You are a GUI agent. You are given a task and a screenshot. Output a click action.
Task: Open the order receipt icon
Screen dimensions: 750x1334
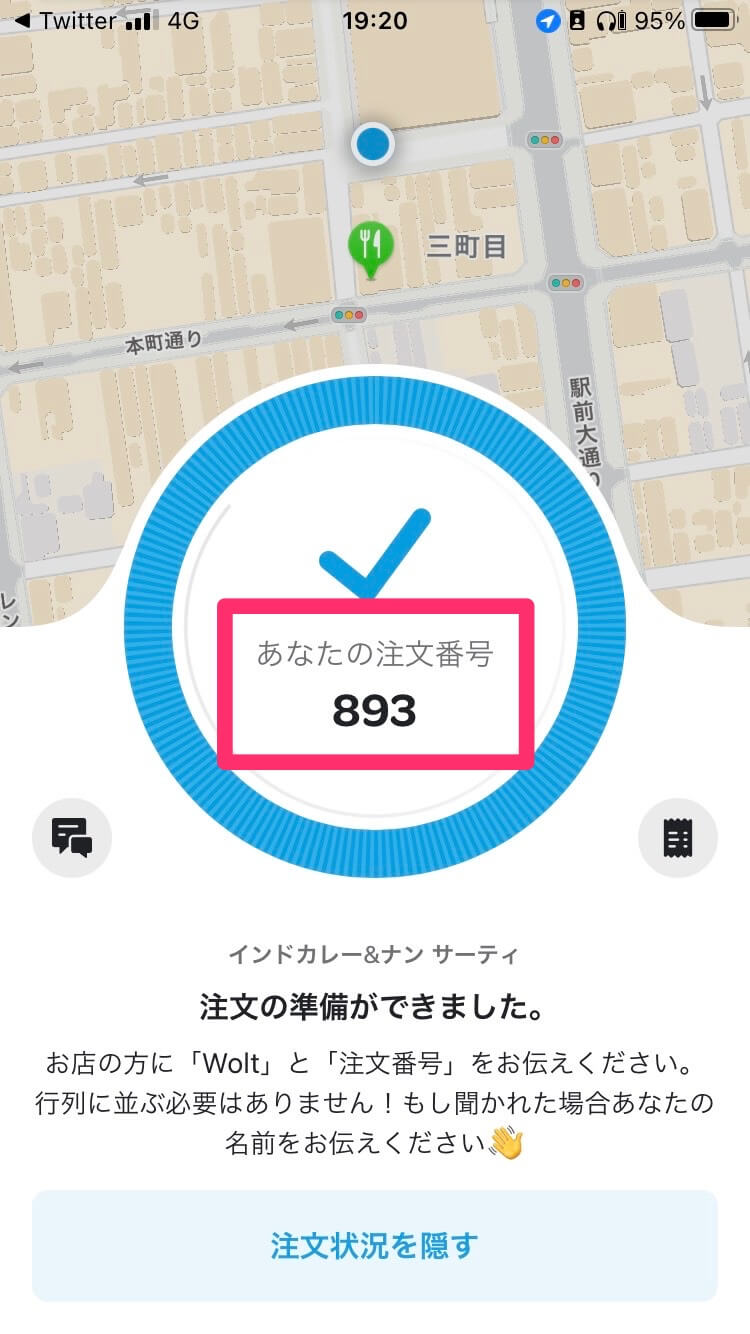point(678,836)
